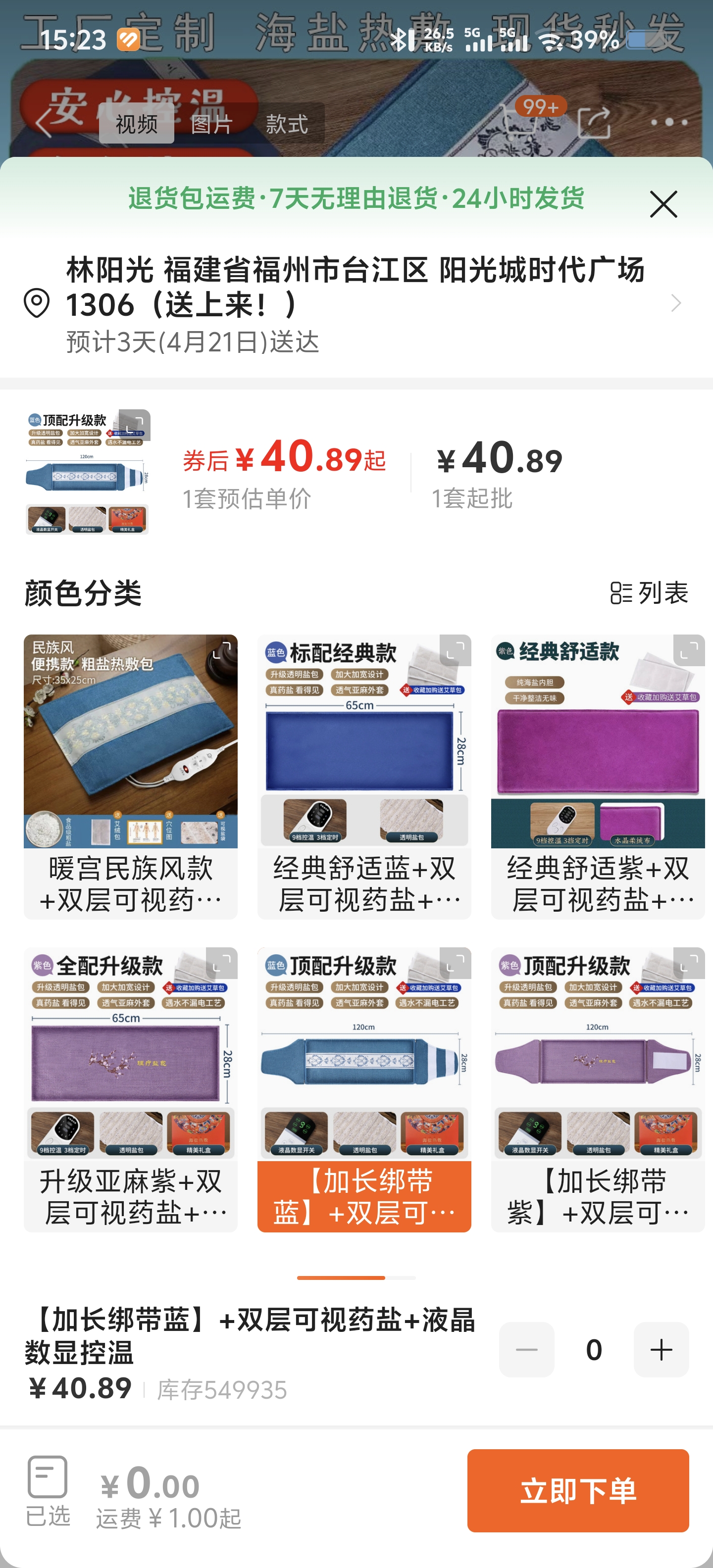Choose the 【加长绑带紫】 option
The width and height of the screenshot is (713, 1568).
[597, 1089]
